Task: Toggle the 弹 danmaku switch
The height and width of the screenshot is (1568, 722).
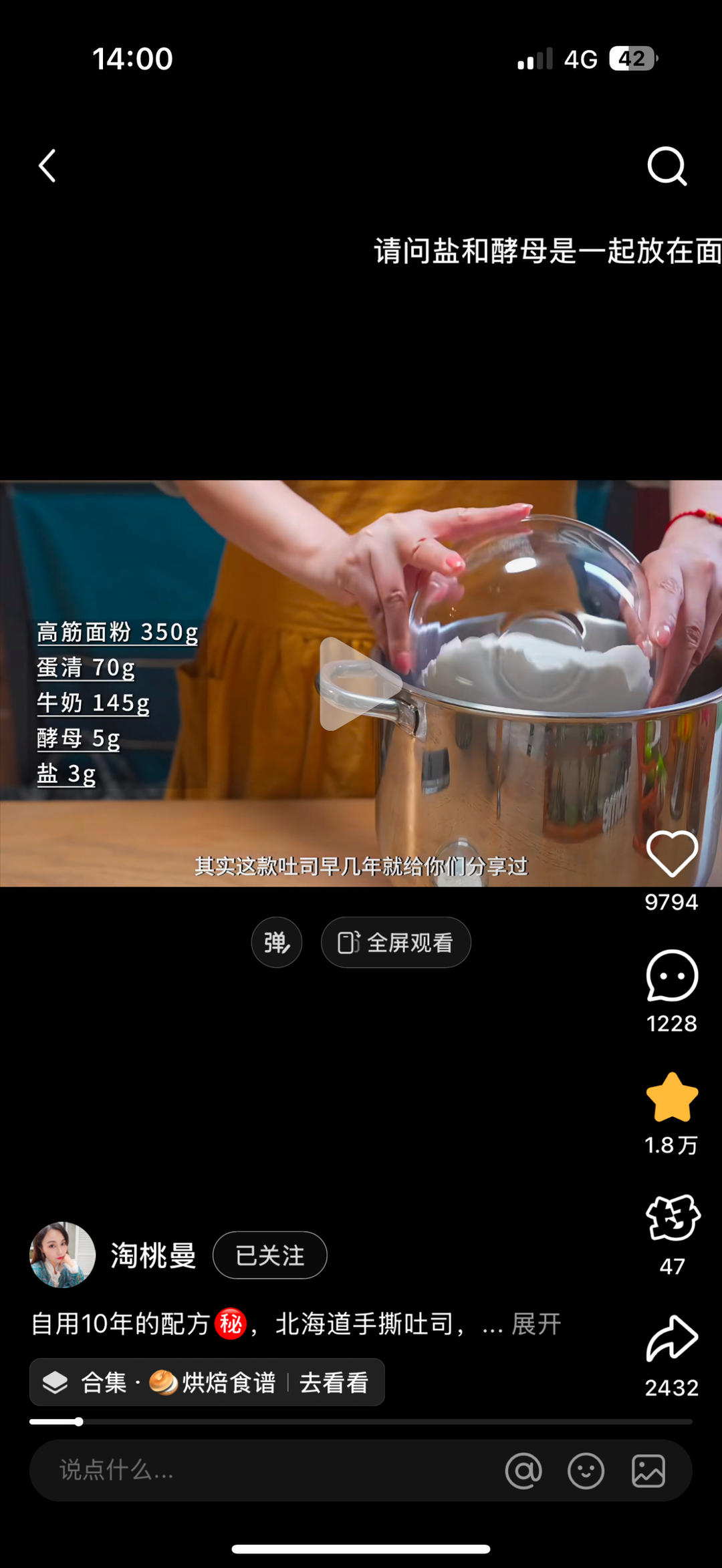Action: (x=276, y=942)
